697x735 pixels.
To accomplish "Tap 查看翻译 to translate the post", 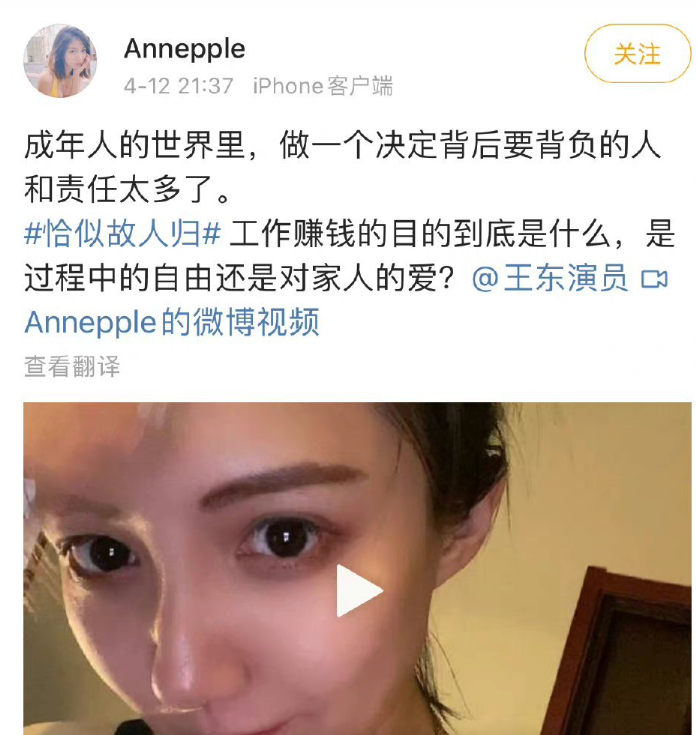I will [x=72, y=367].
